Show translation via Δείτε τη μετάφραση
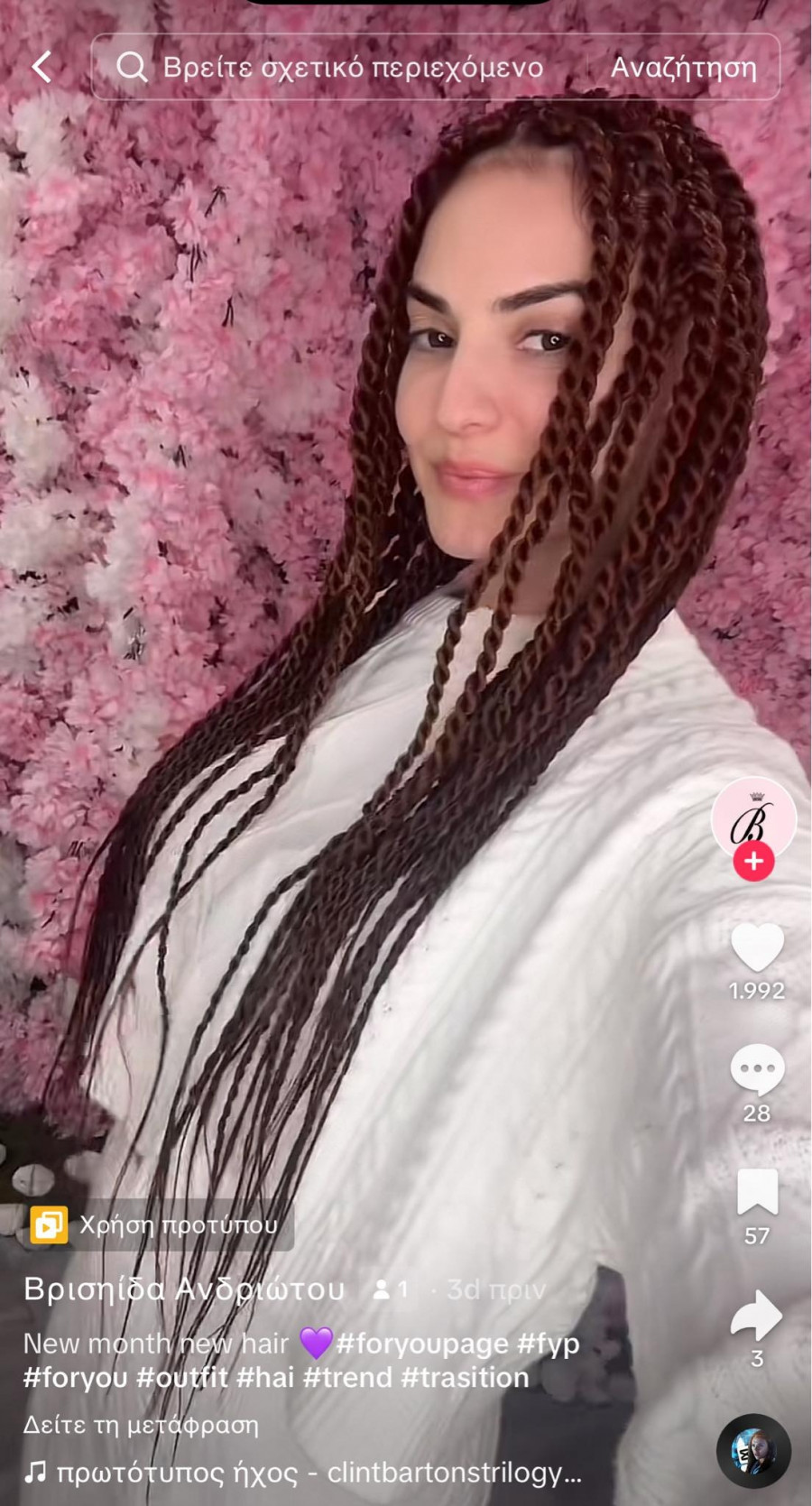 point(141,1426)
